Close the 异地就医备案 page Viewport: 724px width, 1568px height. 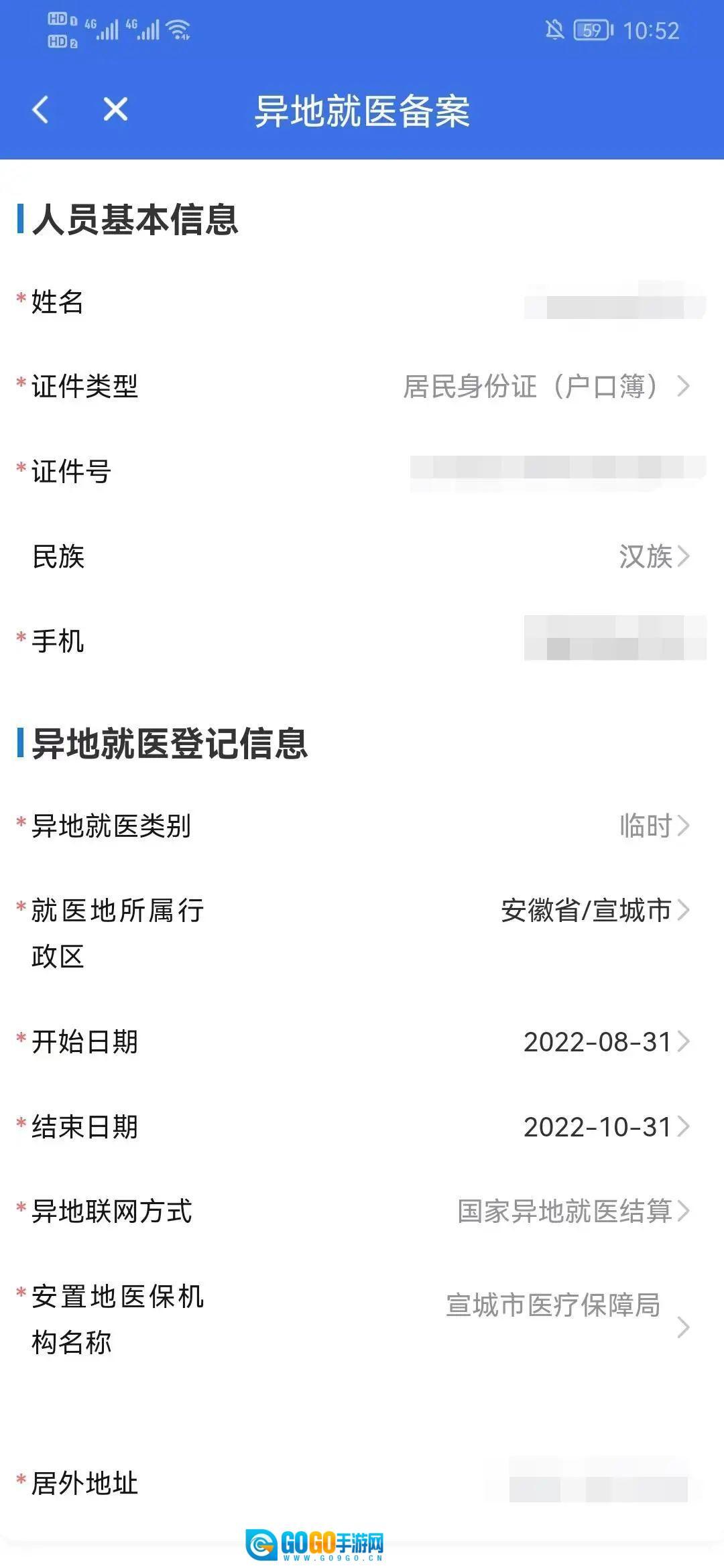[x=115, y=109]
